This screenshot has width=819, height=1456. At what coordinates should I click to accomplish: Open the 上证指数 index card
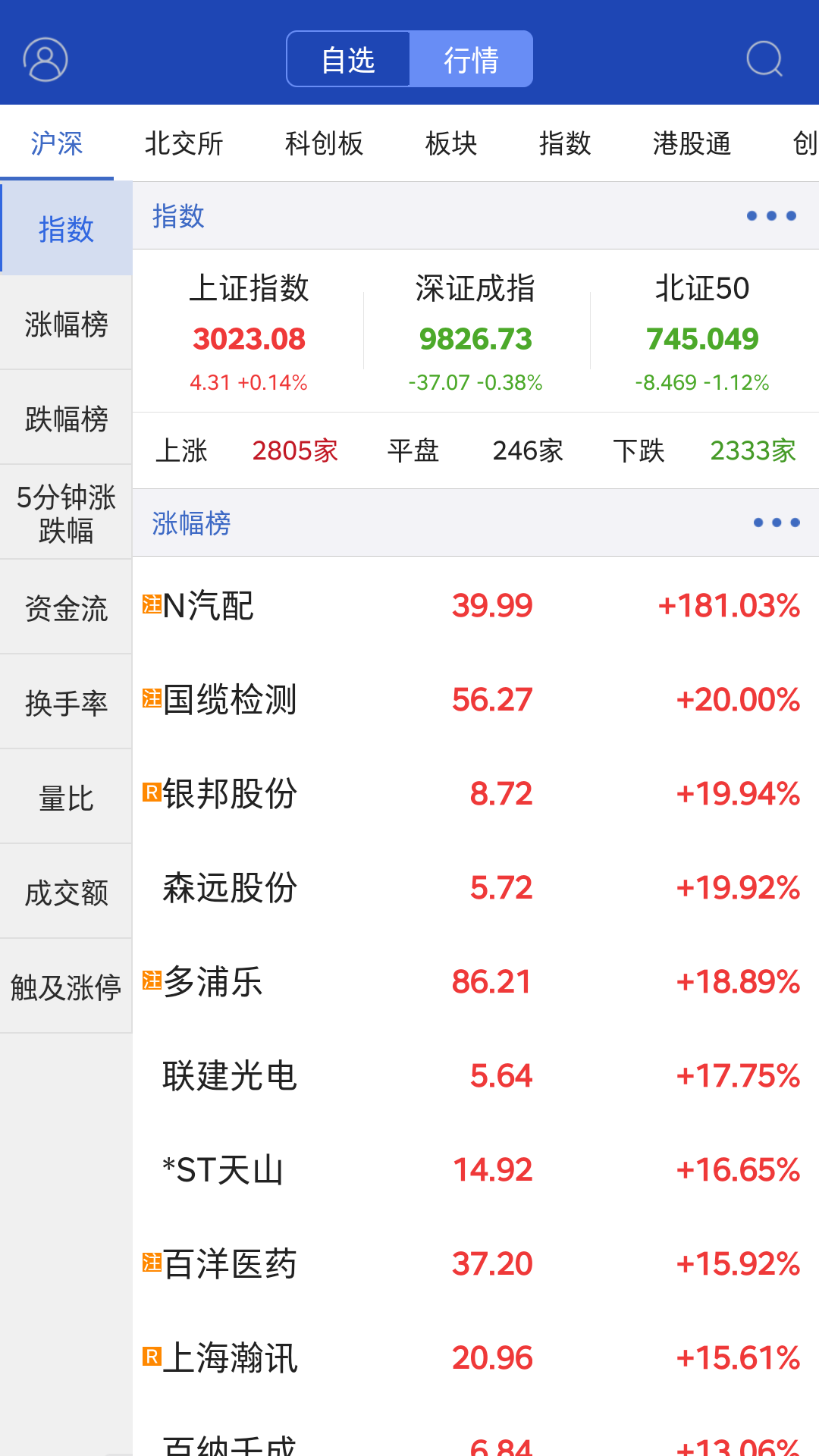click(x=249, y=332)
